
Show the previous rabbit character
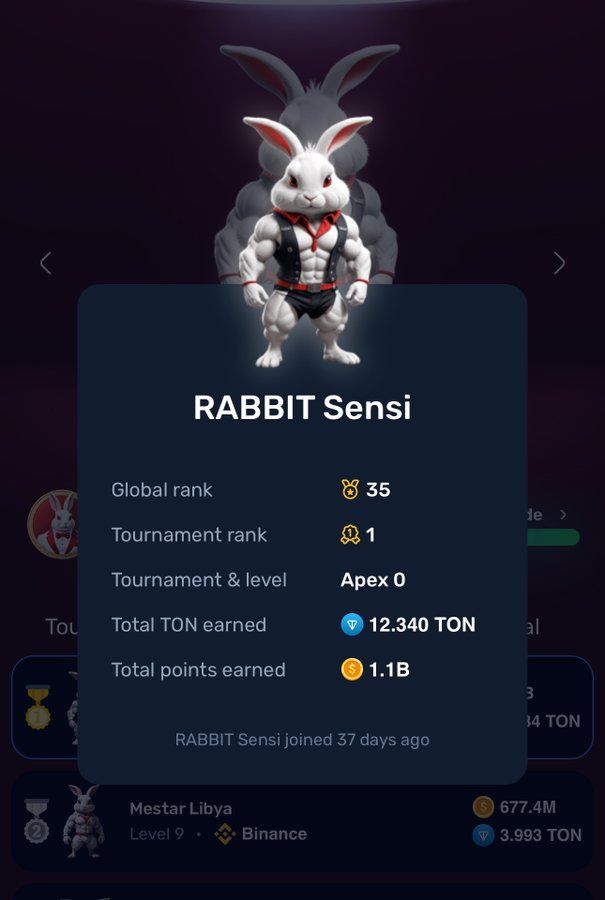click(x=45, y=263)
